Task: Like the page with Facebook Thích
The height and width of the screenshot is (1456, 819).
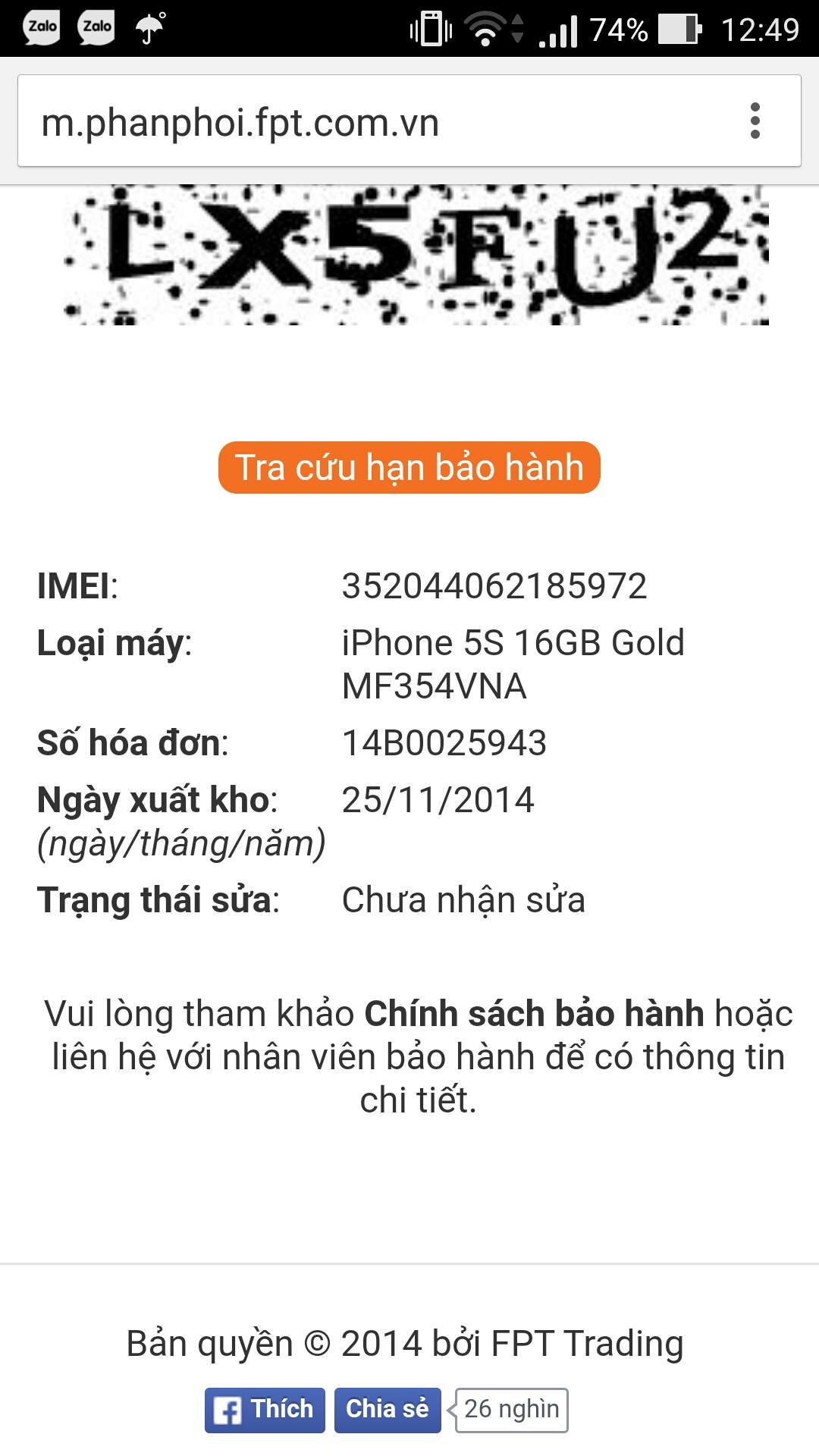Action: click(265, 1410)
